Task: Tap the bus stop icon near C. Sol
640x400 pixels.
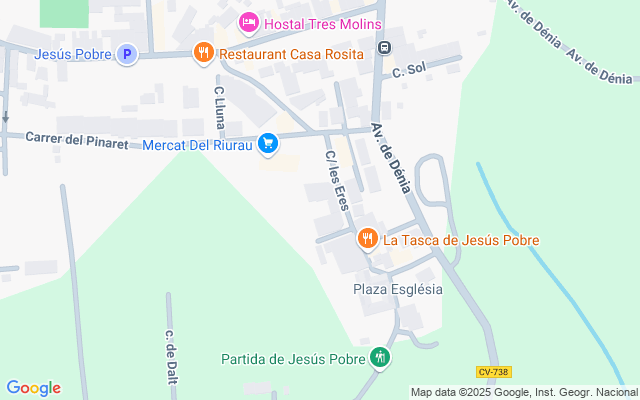Action: point(385,48)
